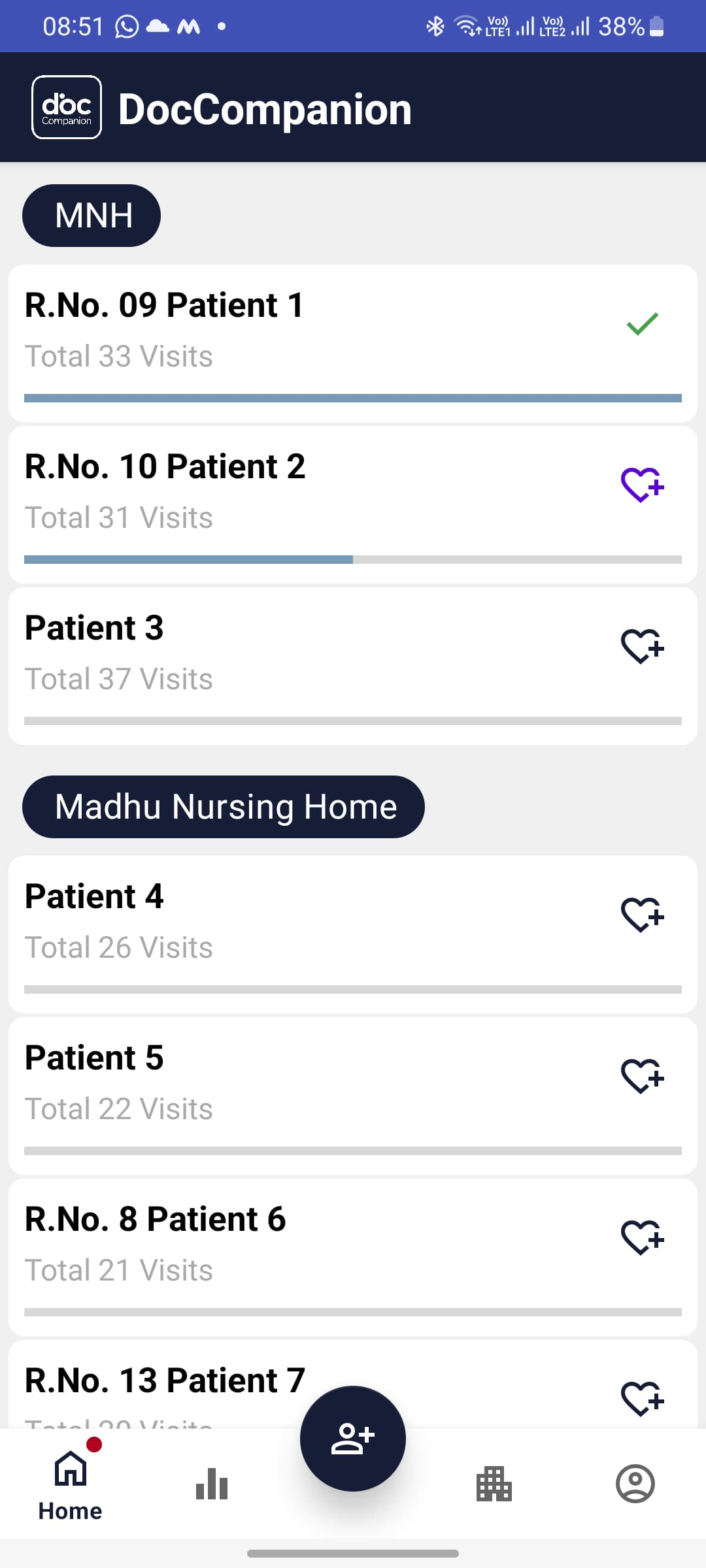Image resolution: width=706 pixels, height=1568 pixels.
Task: Tap the Total 26 Visits label on Patient 4
Action: tap(118, 947)
